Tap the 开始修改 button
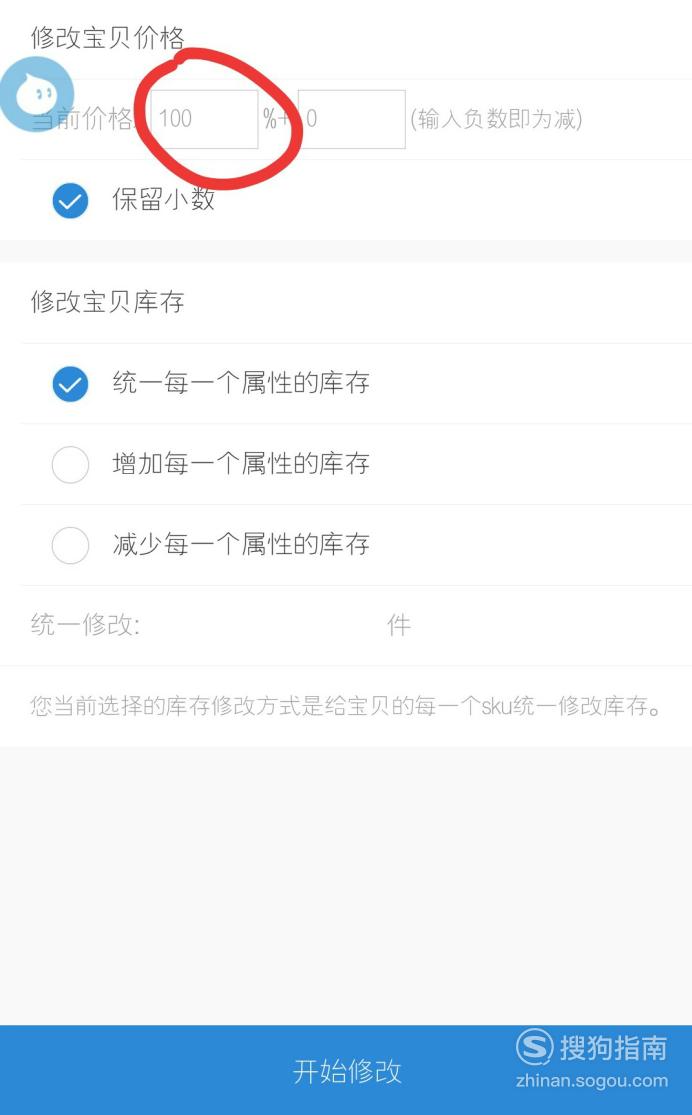The image size is (692, 1115). point(346,1070)
